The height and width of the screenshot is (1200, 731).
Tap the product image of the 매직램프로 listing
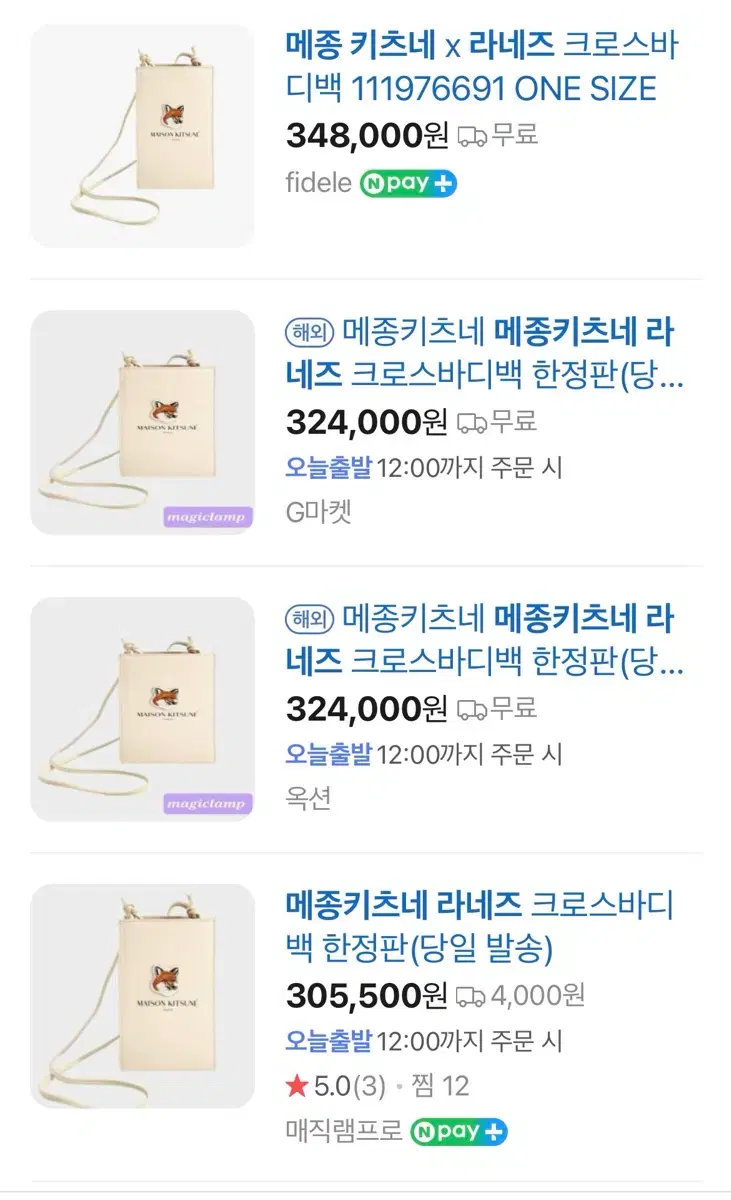click(x=142, y=996)
